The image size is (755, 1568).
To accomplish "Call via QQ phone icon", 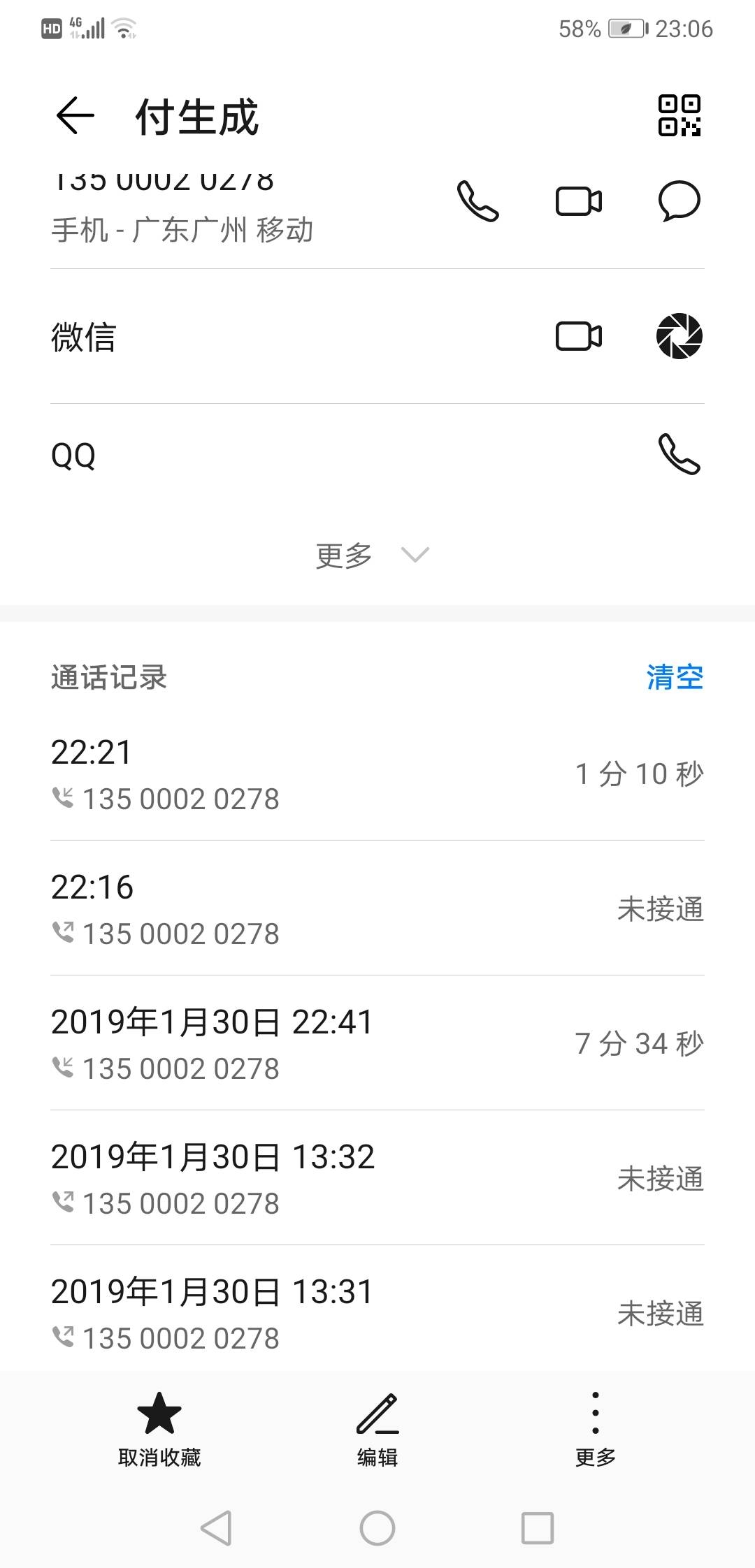I will [679, 454].
